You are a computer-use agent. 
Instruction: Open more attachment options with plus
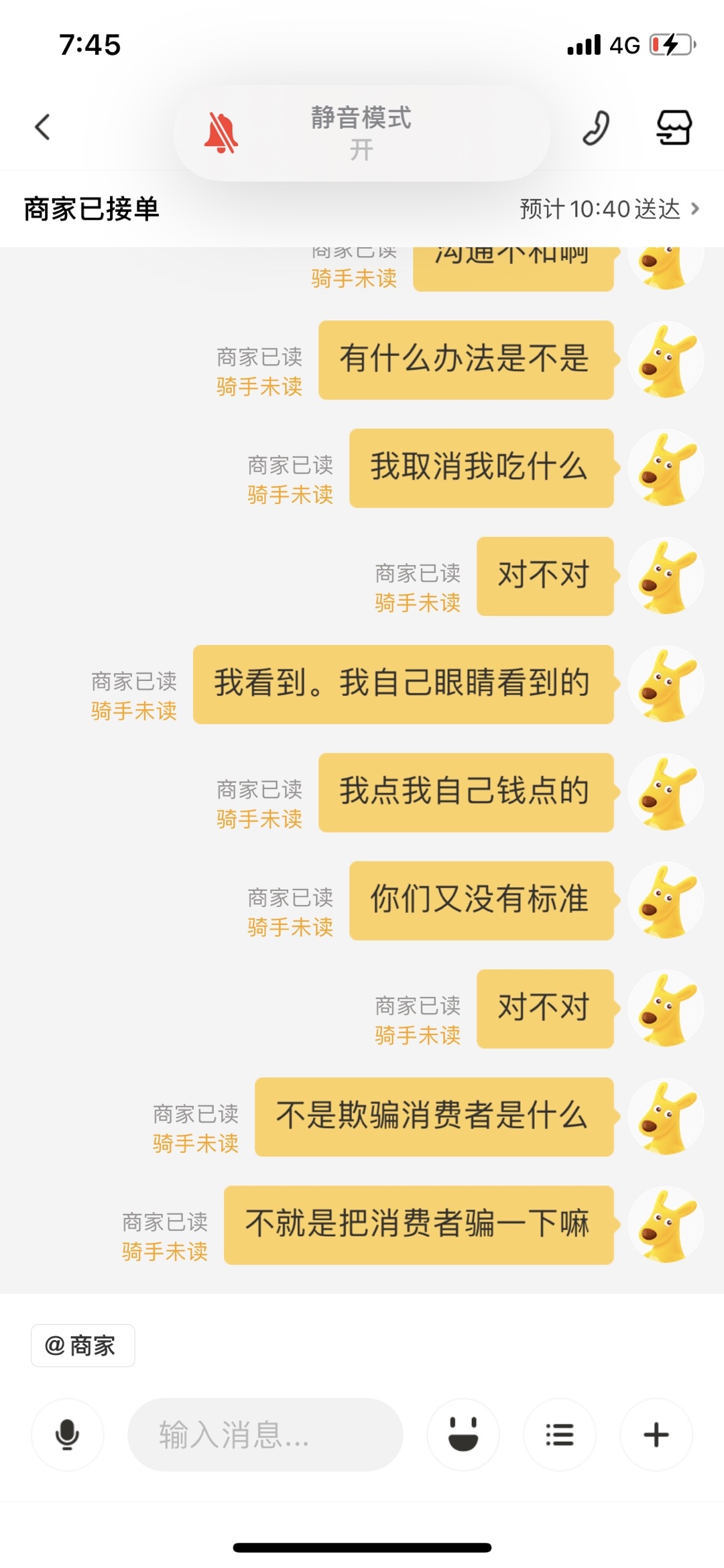pyautogui.click(x=656, y=1435)
